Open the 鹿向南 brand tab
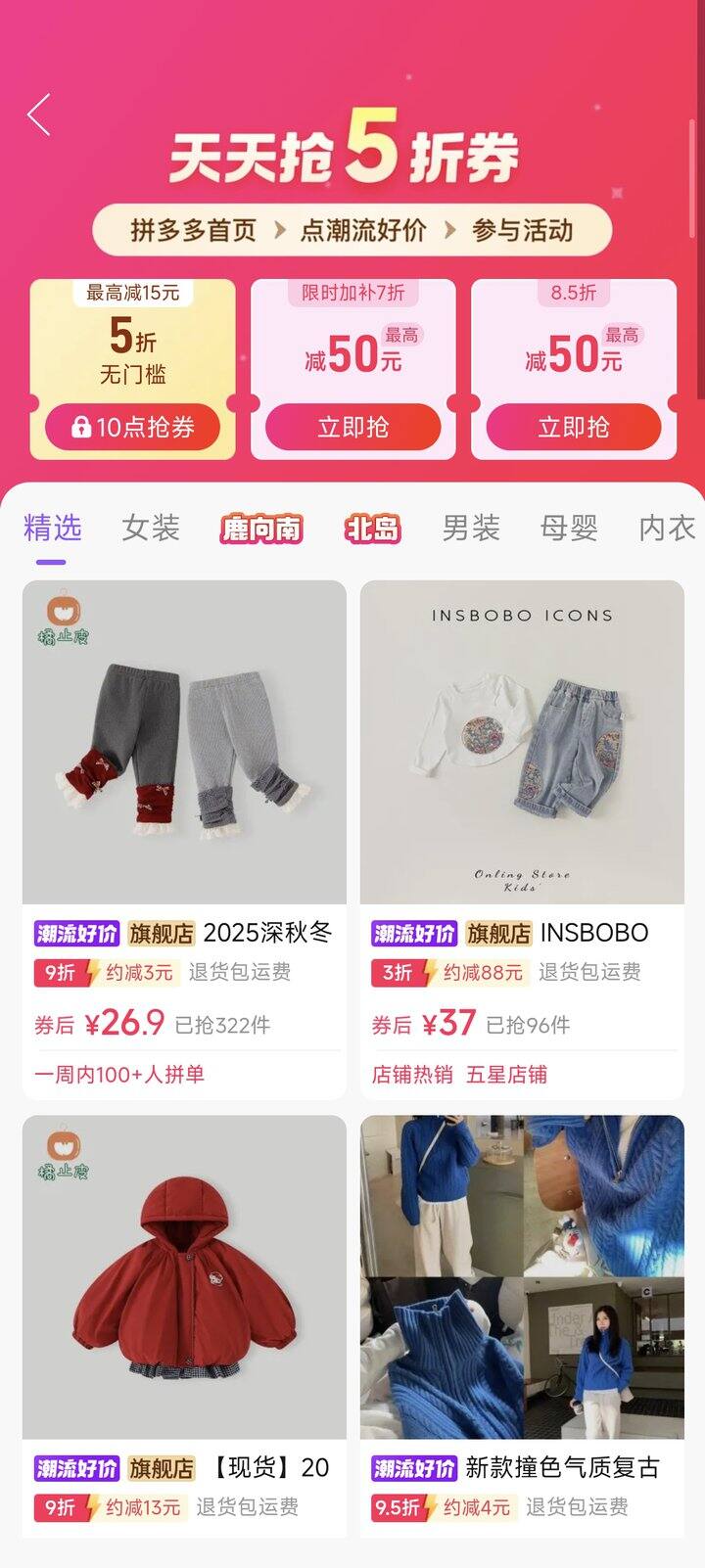Viewport: 705px width, 1568px height. click(x=260, y=529)
